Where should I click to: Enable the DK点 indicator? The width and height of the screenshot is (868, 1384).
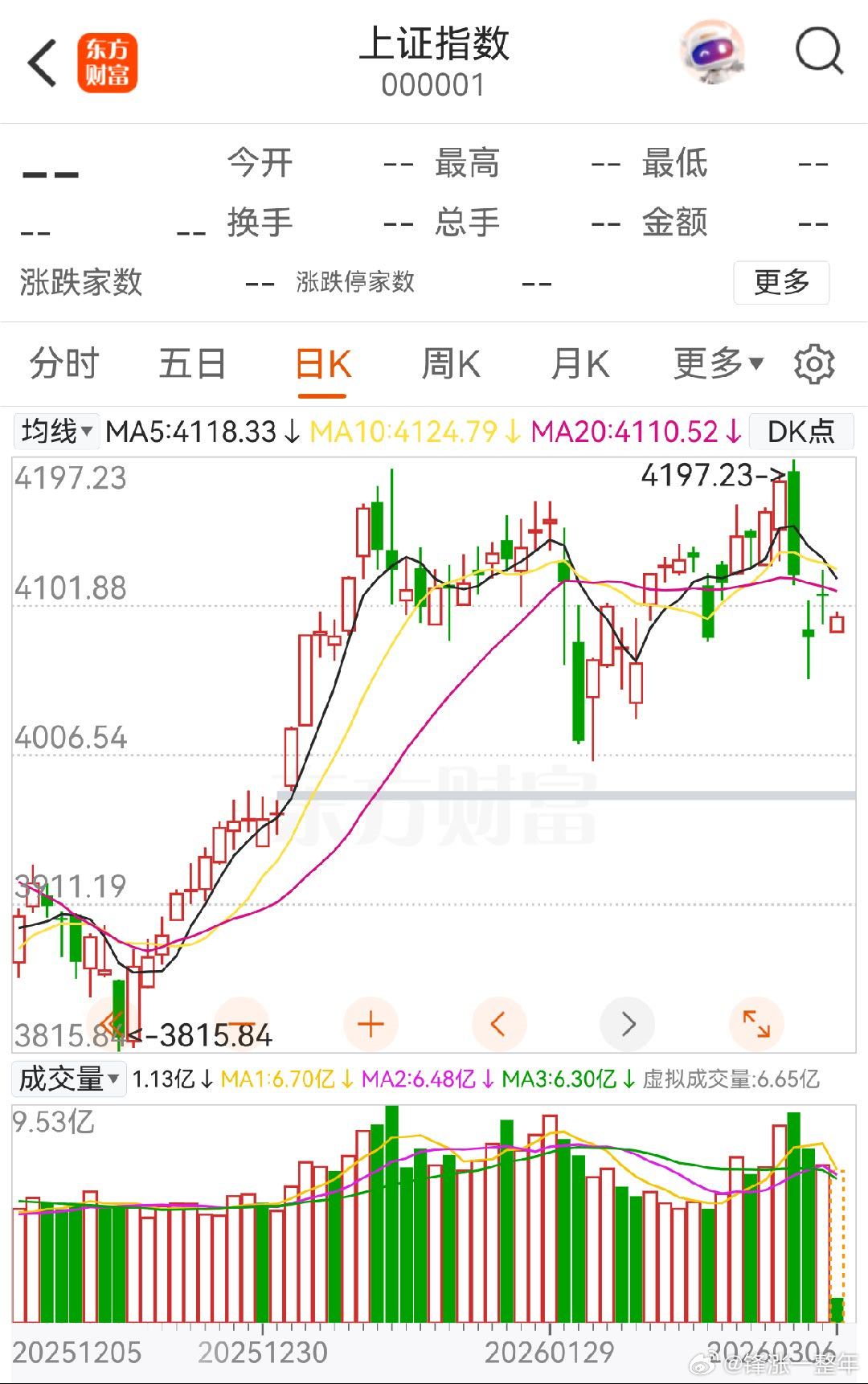[x=801, y=432]
